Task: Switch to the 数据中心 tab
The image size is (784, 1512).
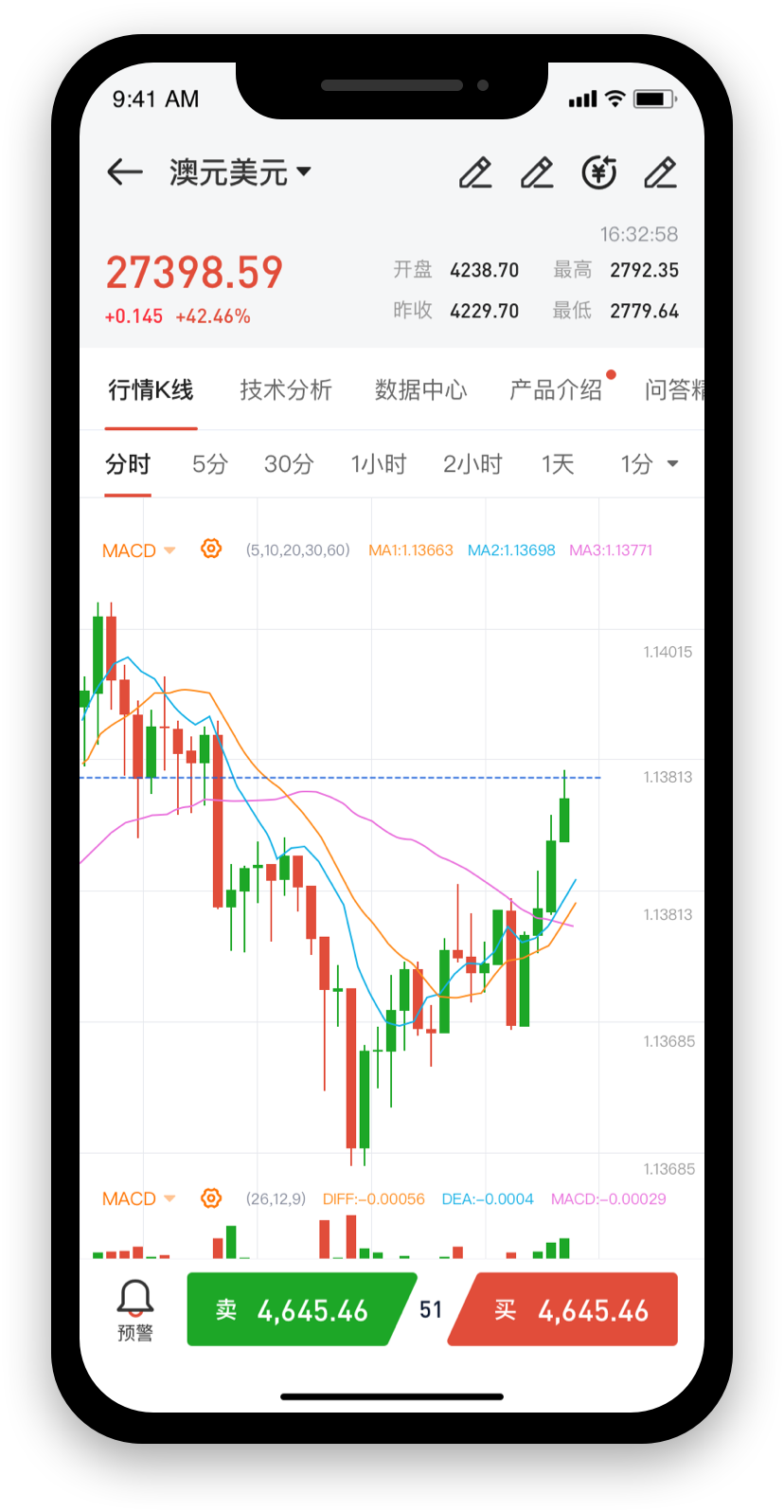Action: 421,390
